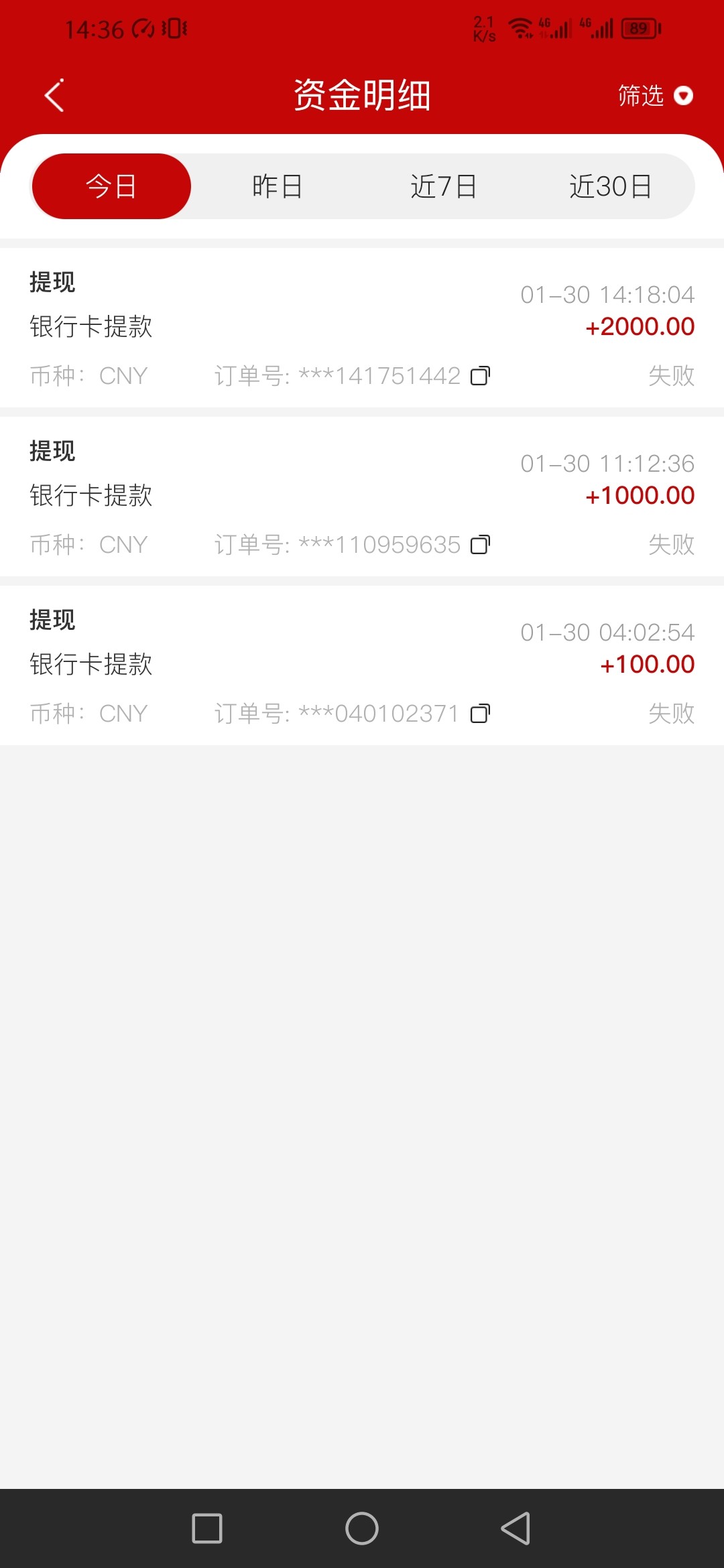Image resolution: width=724 pixels, height=1568 pixels.
Task: Tap the 失败 status on the 2000 record
Action: 672,376
